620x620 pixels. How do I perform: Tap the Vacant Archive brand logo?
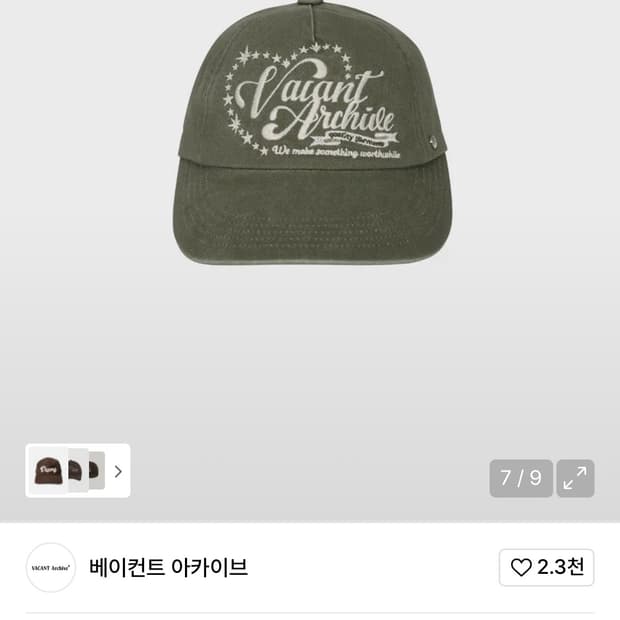(x=51, y=567)
